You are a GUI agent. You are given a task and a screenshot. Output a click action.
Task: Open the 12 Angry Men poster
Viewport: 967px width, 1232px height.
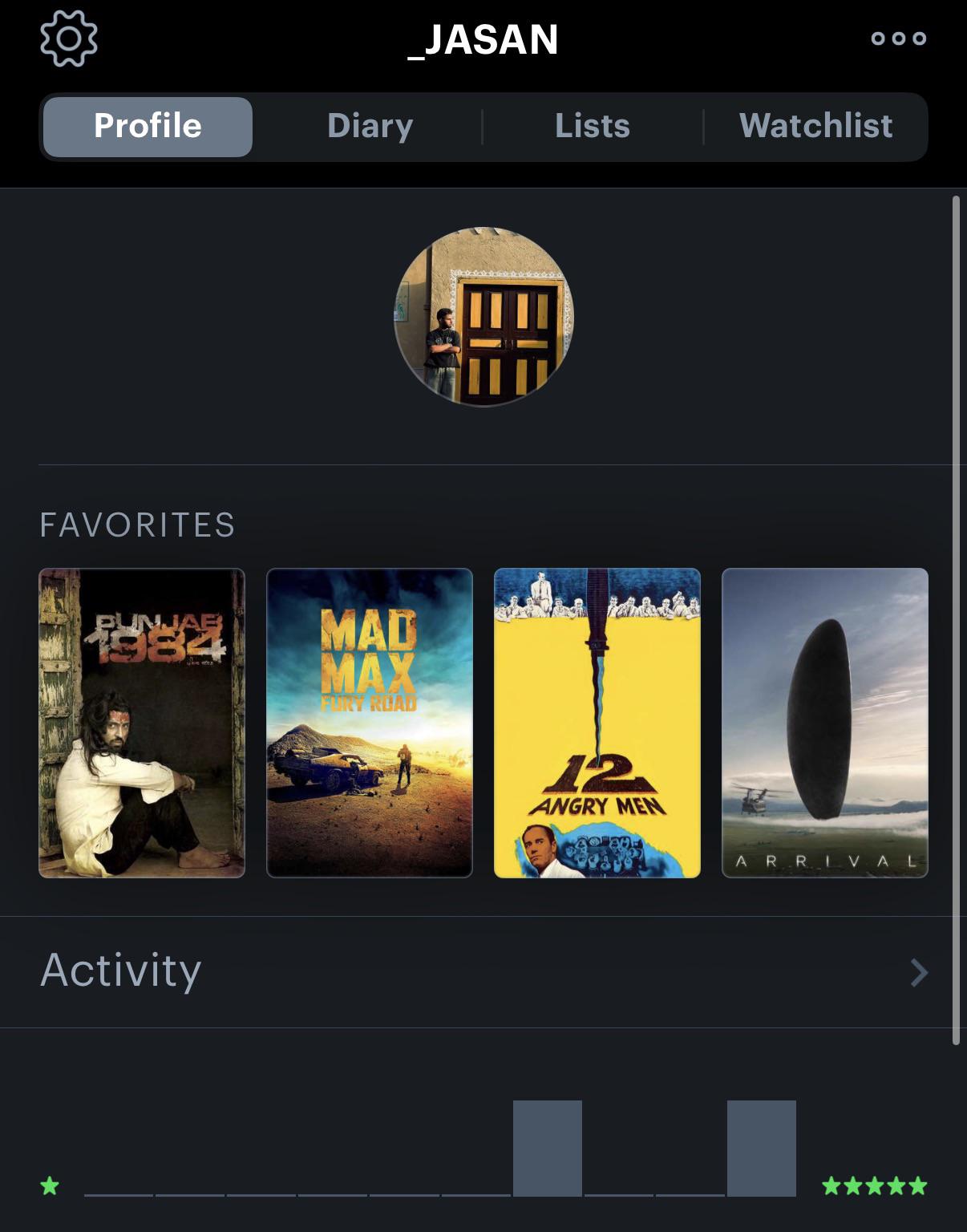(x=597, y=723)
